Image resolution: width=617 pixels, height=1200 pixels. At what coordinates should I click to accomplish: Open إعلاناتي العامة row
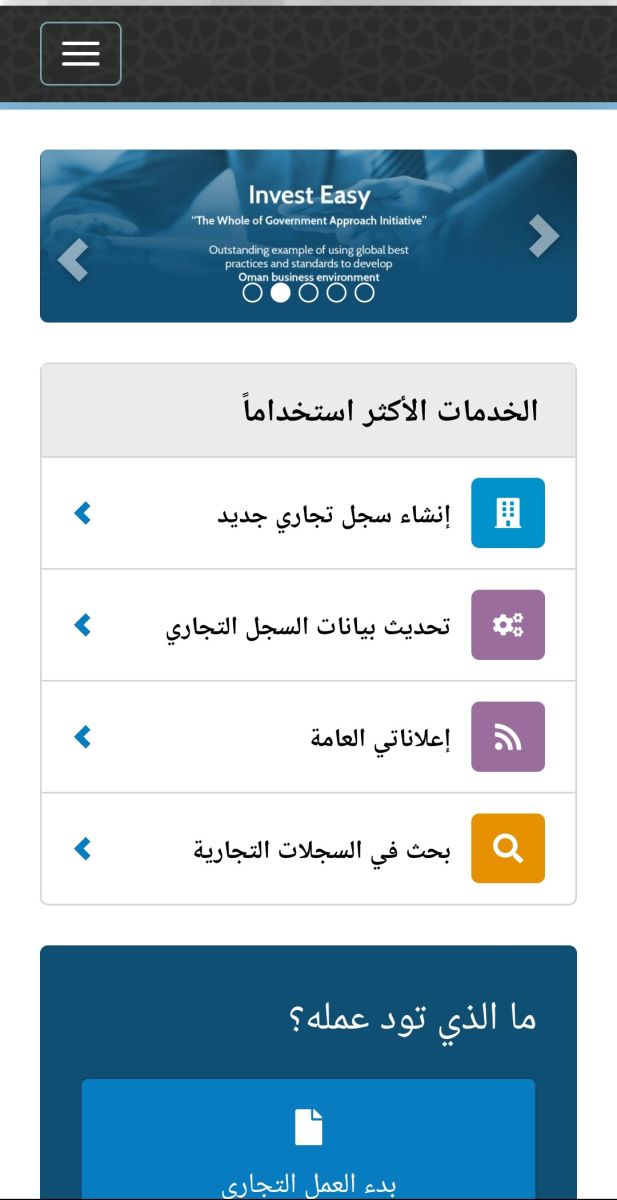(308, 737)
